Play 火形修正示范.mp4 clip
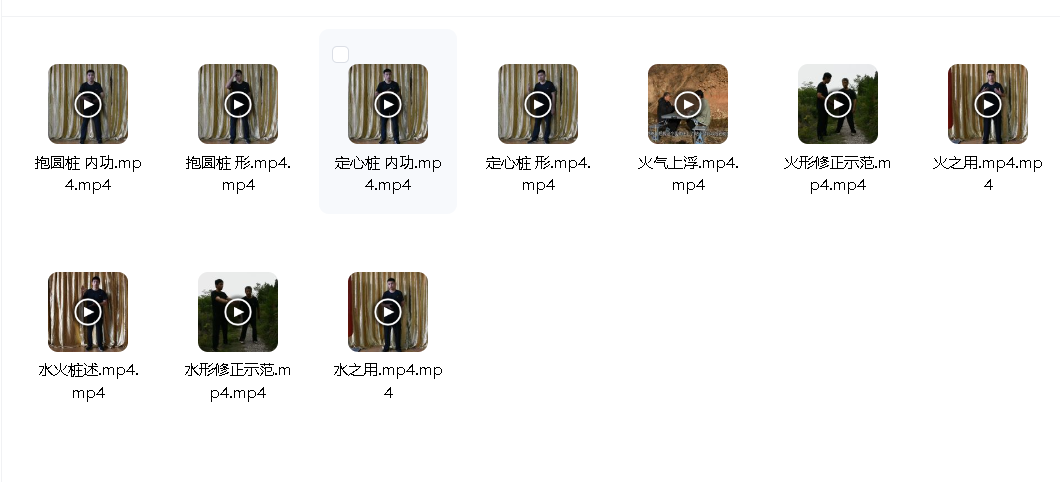This screenshot has height=482, width=1060. point(838,104)
